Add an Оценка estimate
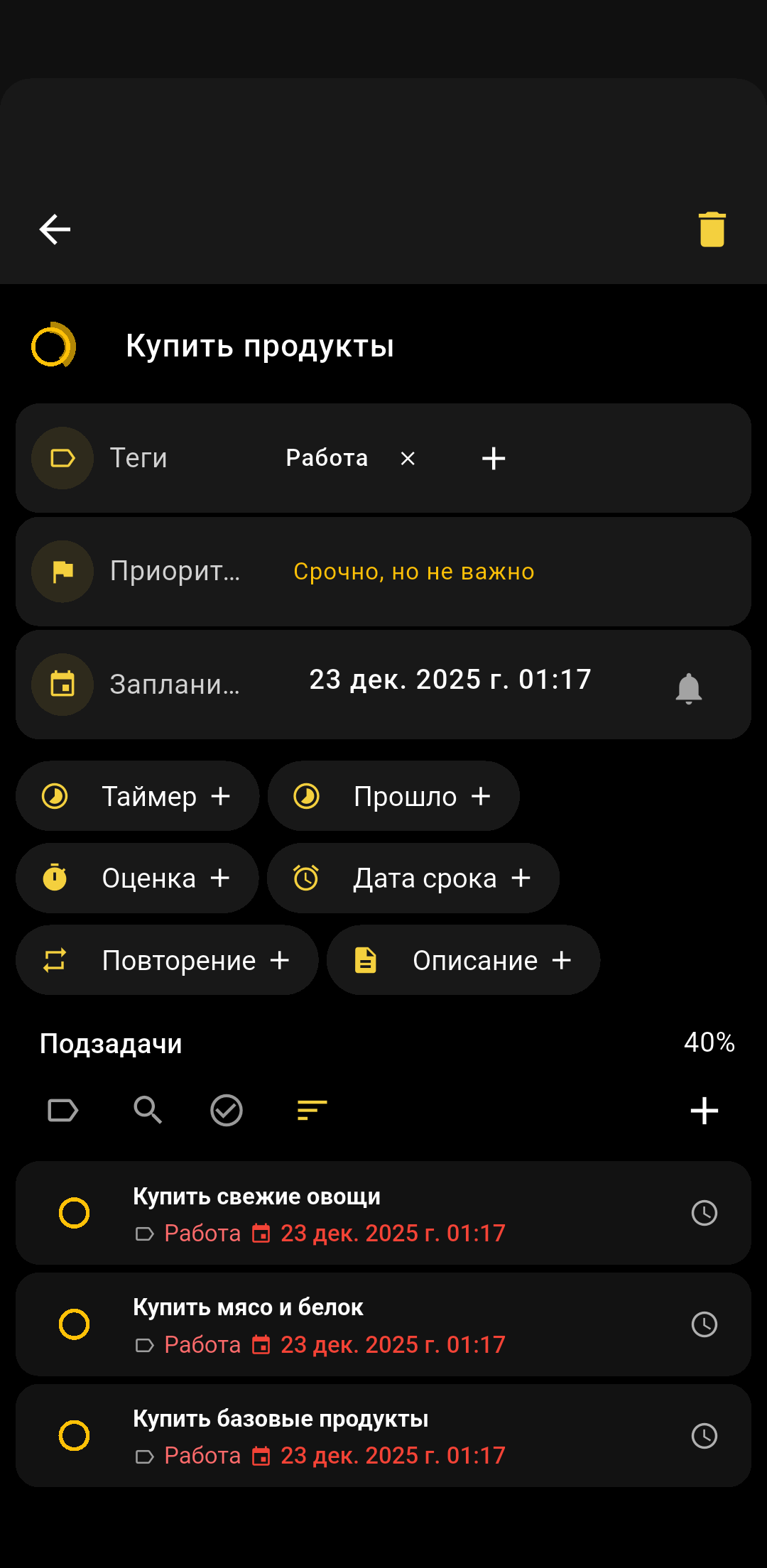Viewport: 767px width, 1568px height. coord(137,878)
